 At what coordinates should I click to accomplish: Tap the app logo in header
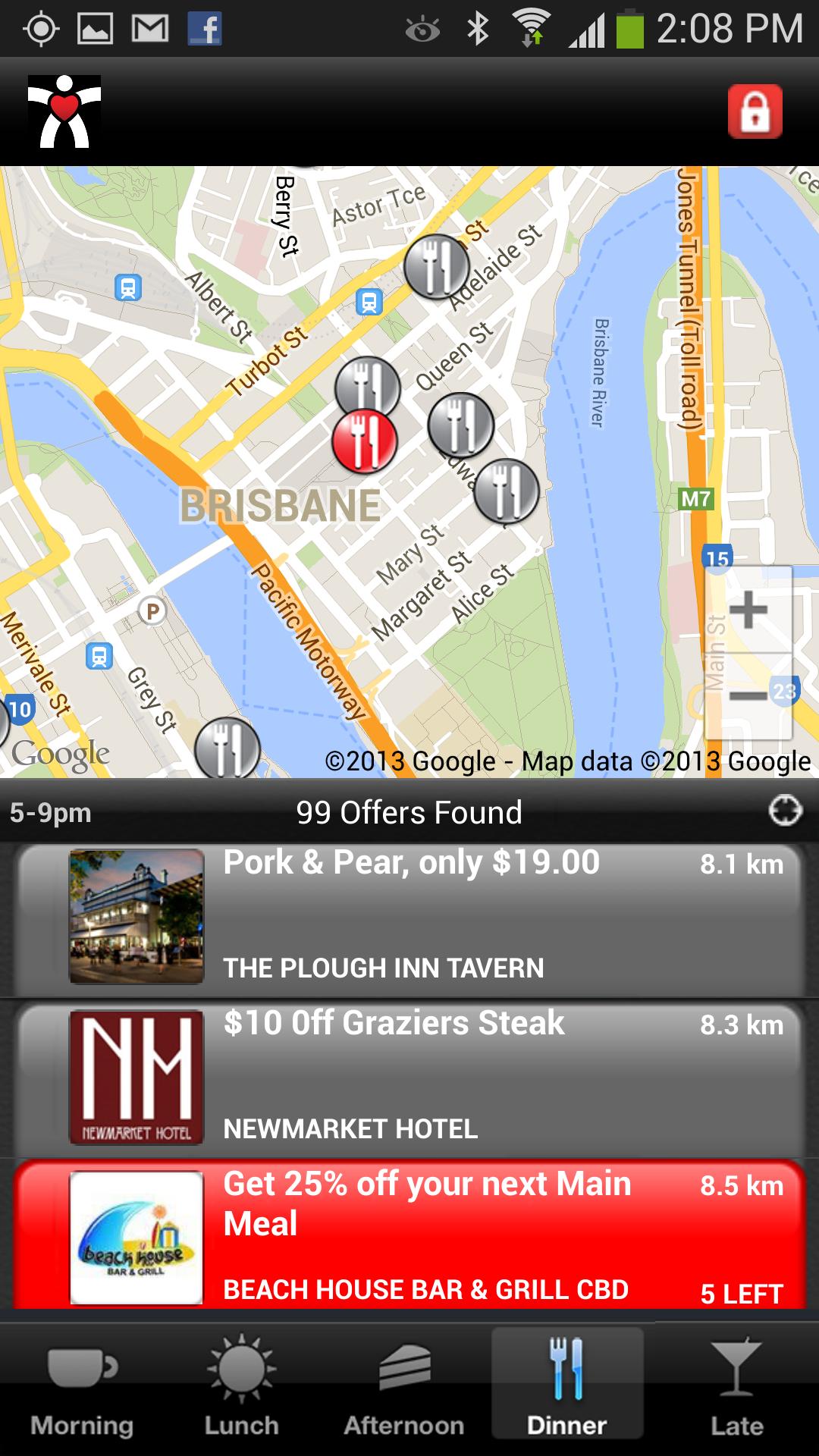[x=64, y=111]
